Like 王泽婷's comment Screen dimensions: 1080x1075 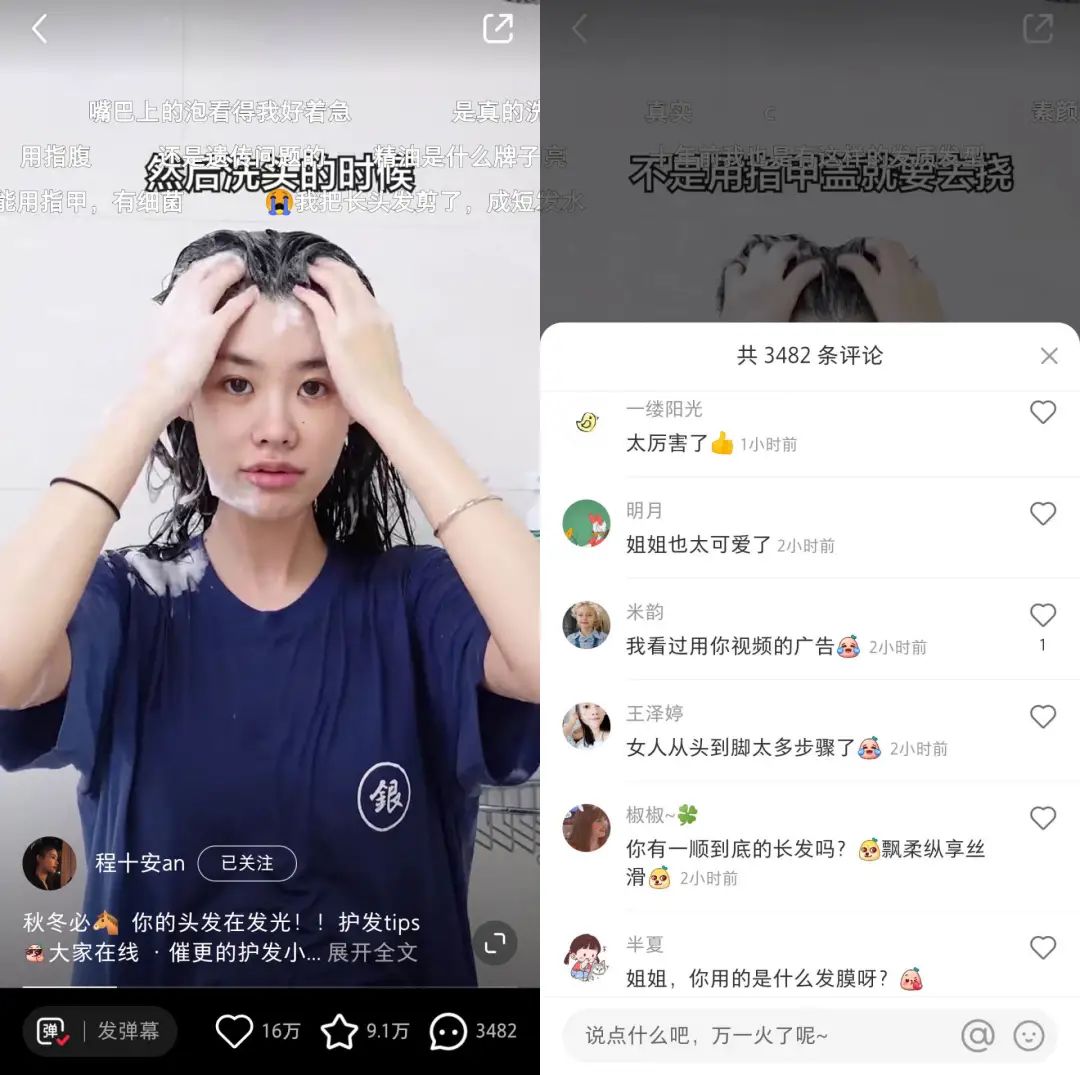coord(1043,716)
